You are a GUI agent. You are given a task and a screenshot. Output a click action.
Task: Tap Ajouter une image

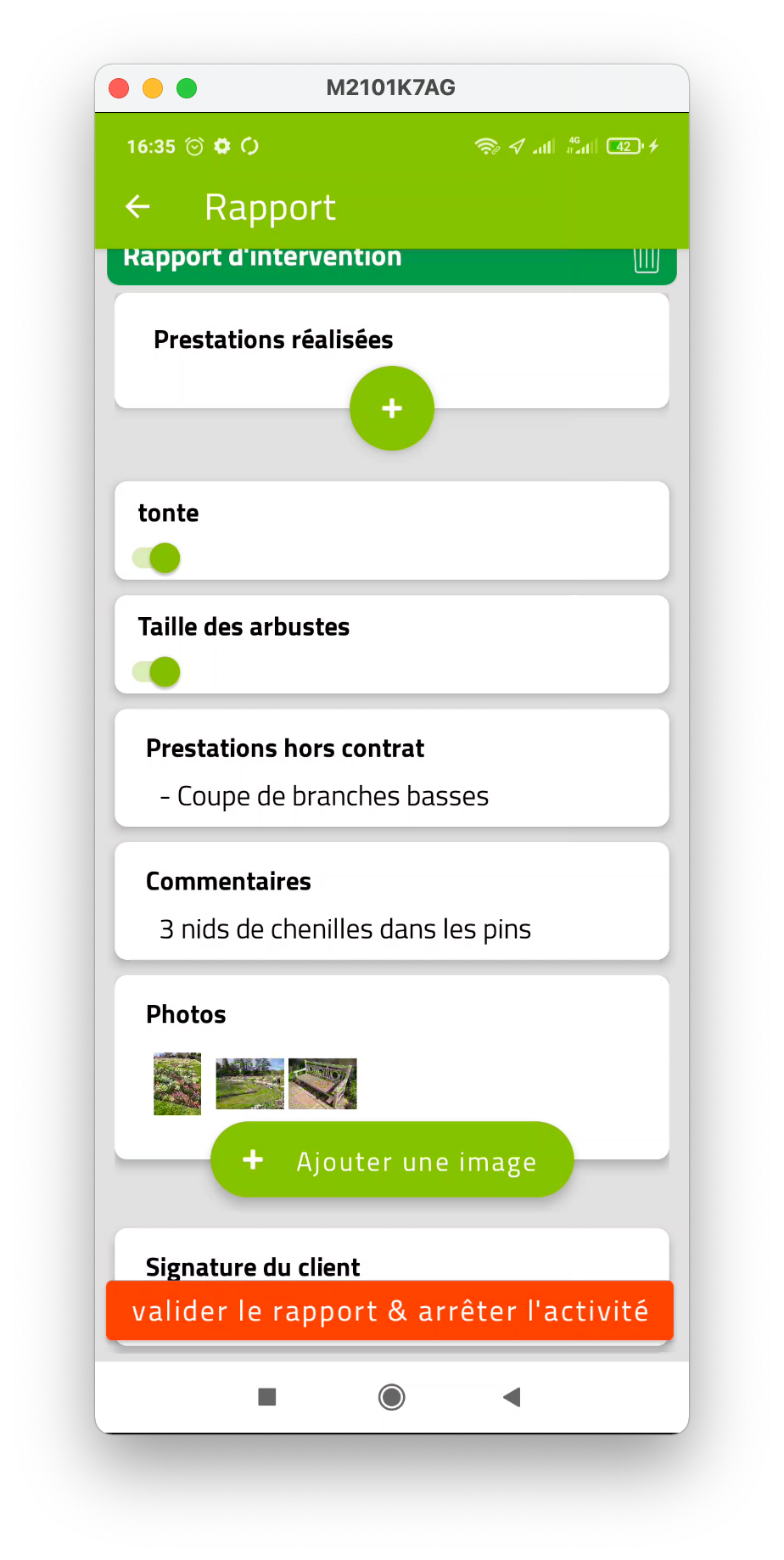pyautogui.click(x=391, y=1160)
